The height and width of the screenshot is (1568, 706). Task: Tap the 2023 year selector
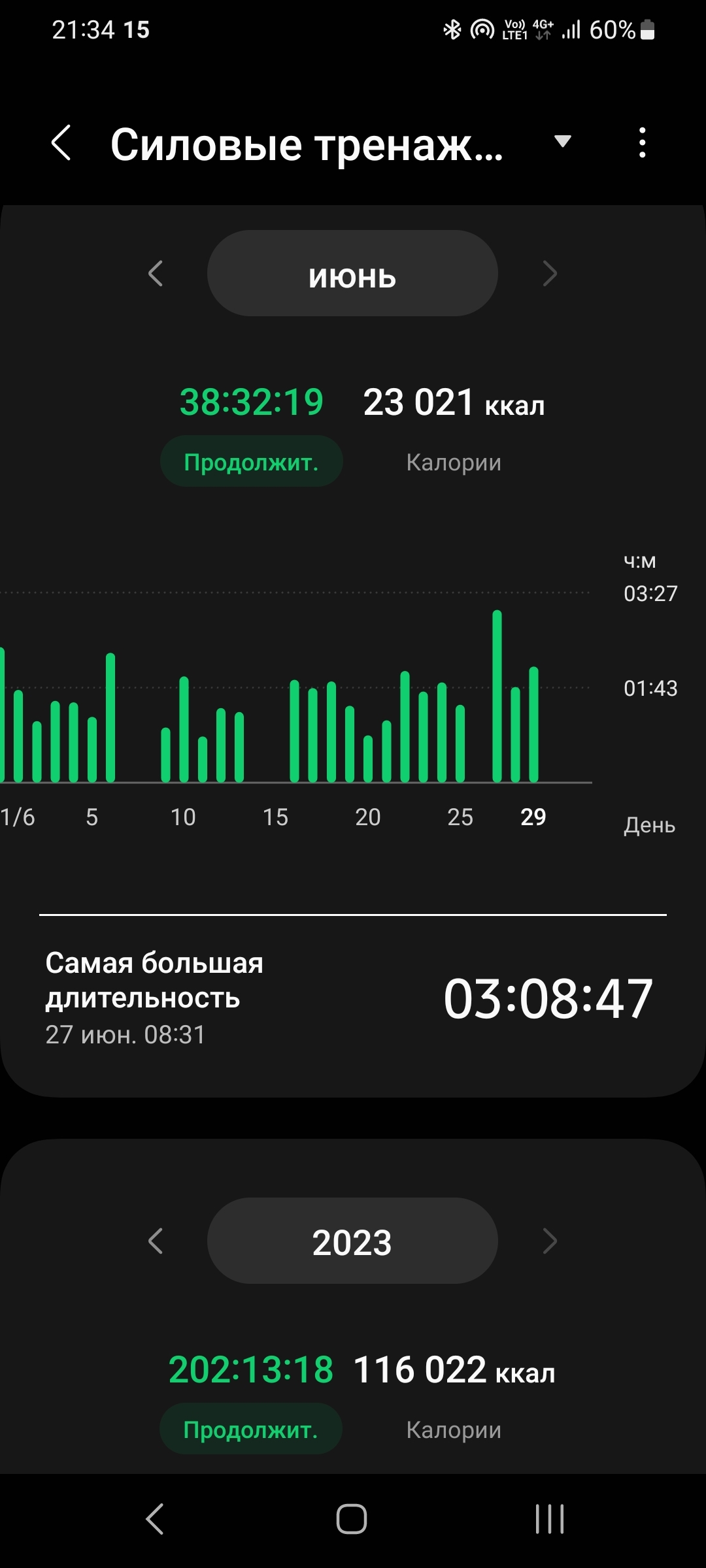coord(352,1241)
